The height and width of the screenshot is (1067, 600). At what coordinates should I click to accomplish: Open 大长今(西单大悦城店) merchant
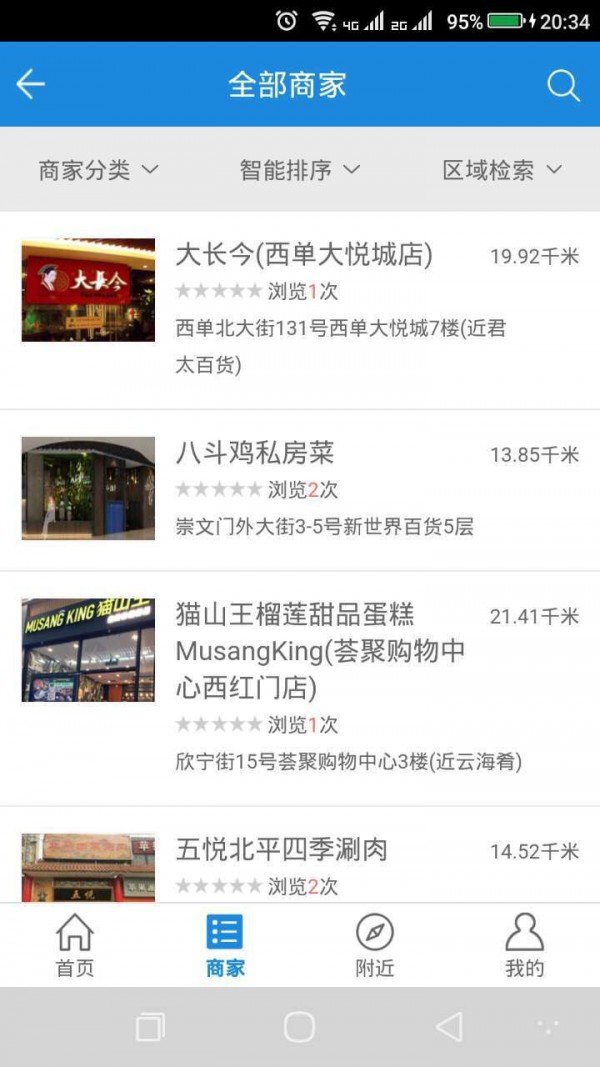[304, 256]
